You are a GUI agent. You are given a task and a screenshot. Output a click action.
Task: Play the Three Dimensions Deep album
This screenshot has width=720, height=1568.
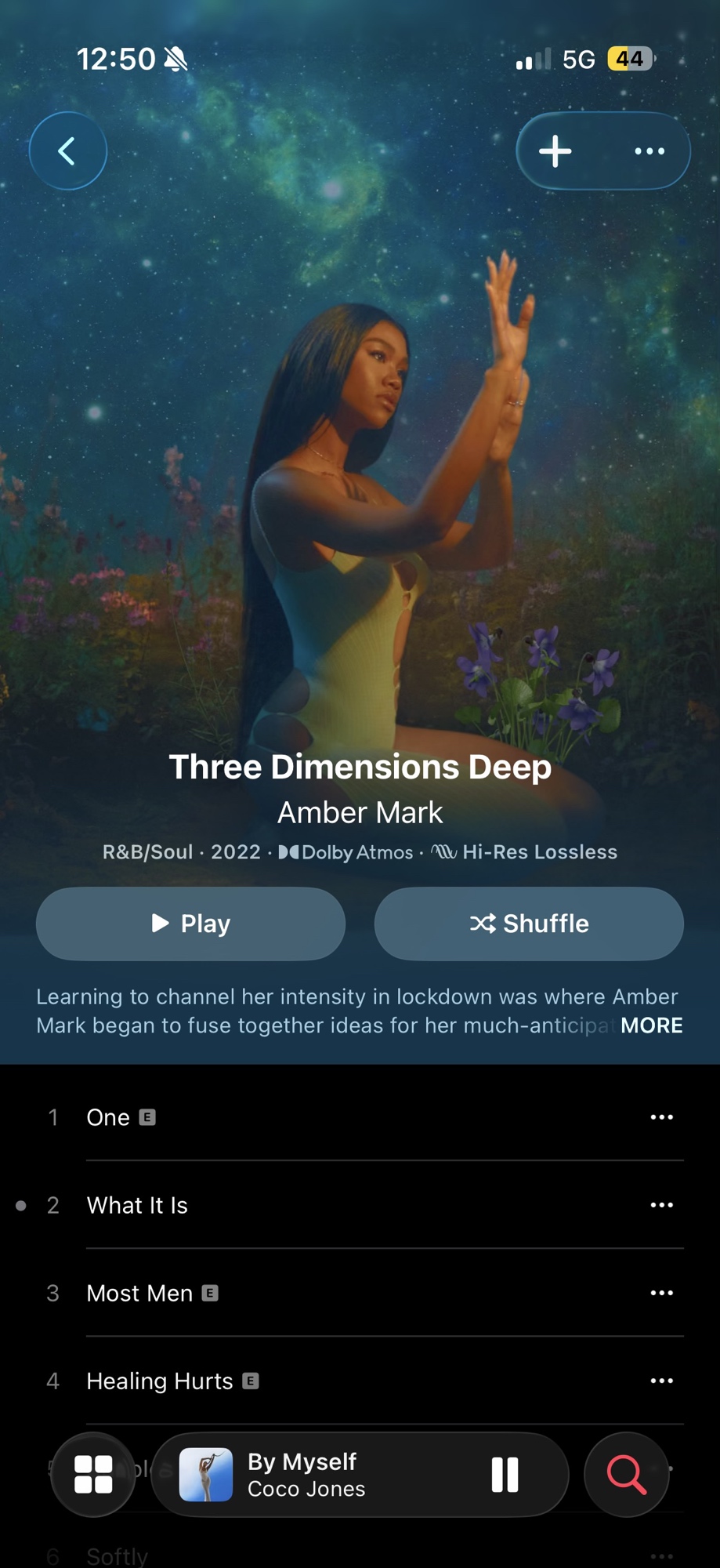pos(190,924)
